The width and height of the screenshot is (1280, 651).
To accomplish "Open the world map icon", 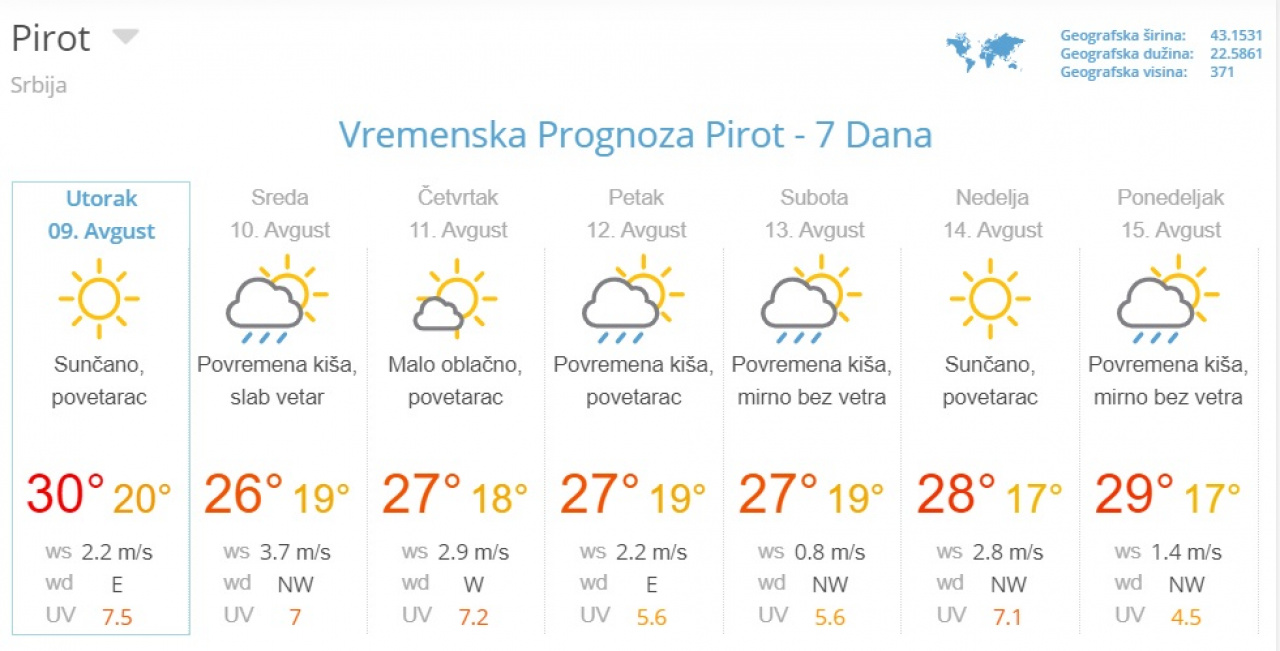I will point(985,52).
